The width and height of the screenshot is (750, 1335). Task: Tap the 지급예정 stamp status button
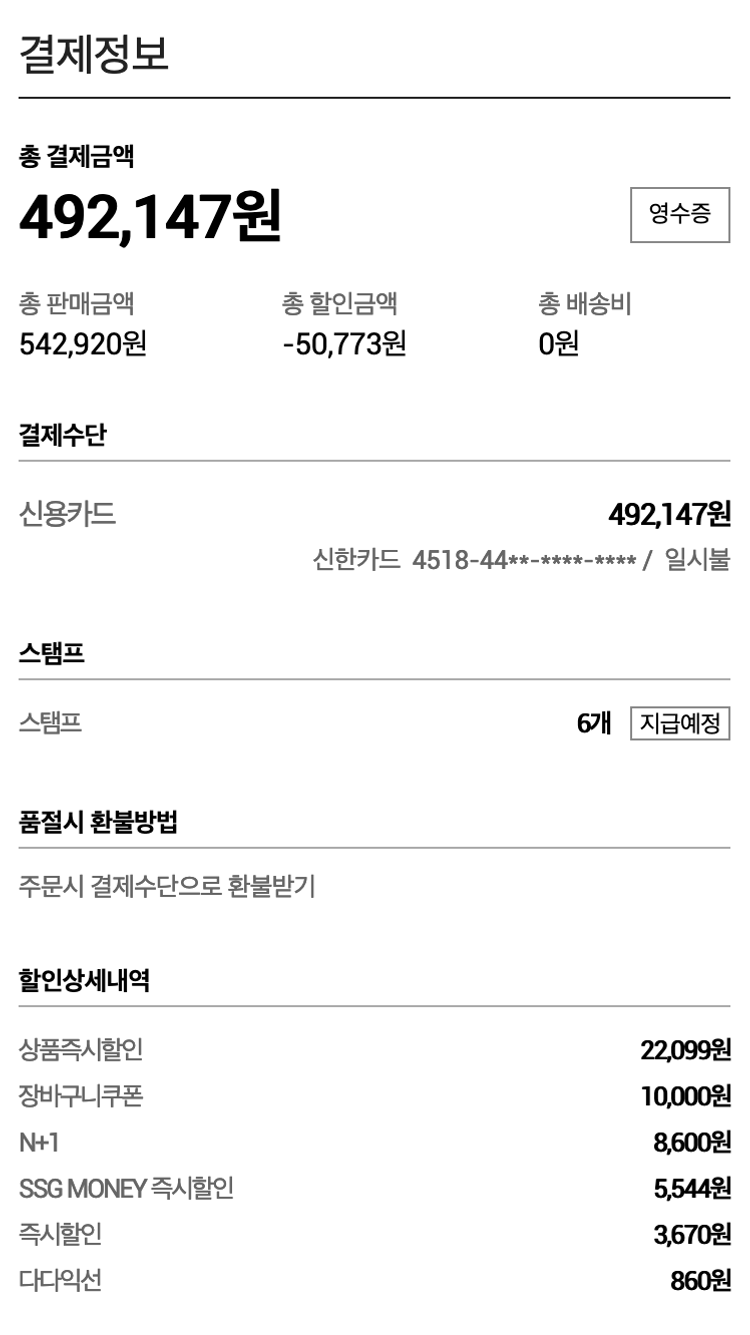(x=680, y=724)
